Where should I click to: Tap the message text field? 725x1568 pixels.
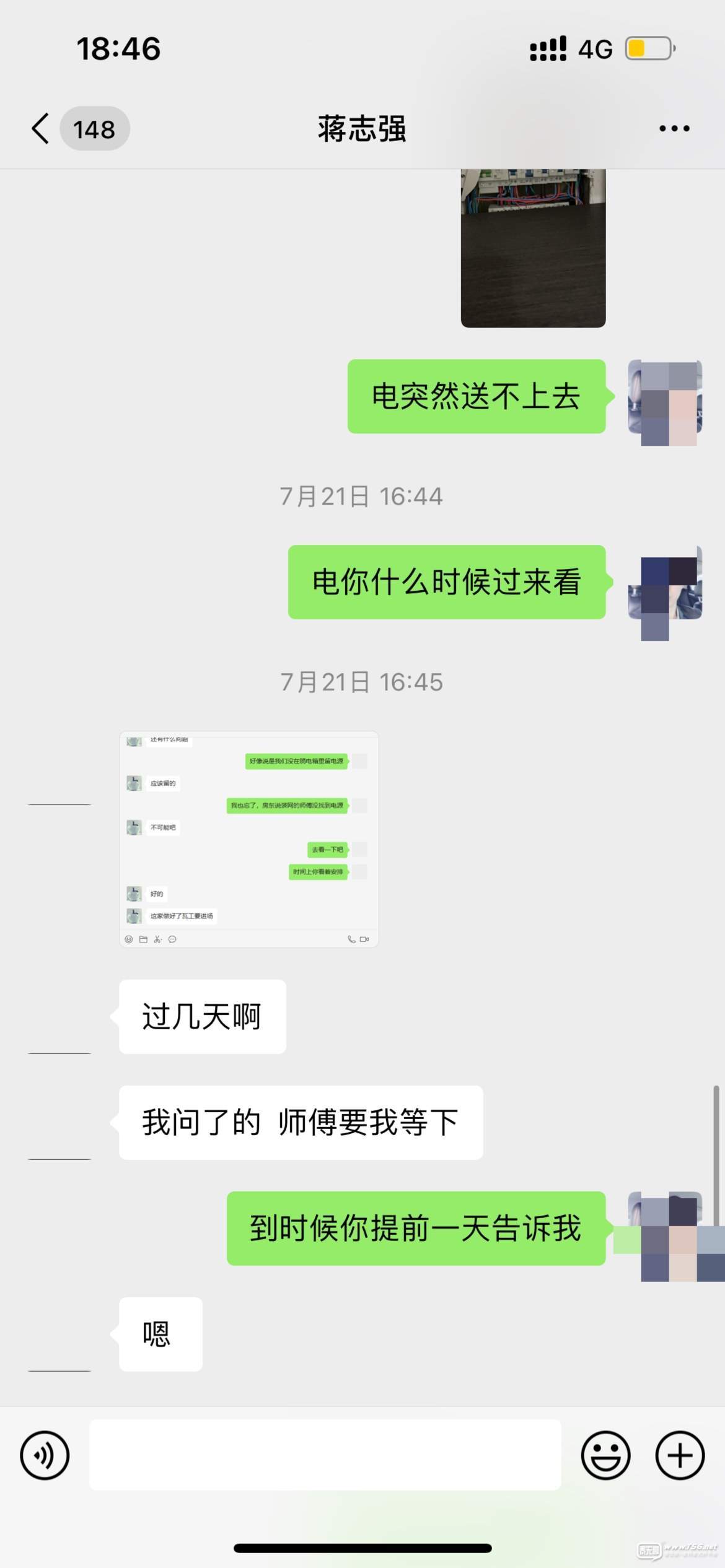click(325, 1455)
